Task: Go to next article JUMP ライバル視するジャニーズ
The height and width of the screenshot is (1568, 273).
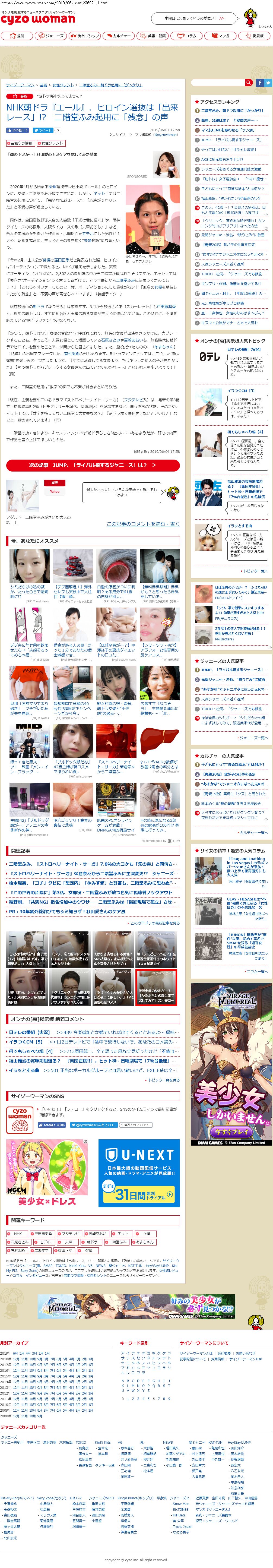Action: [x=93, y=465]
